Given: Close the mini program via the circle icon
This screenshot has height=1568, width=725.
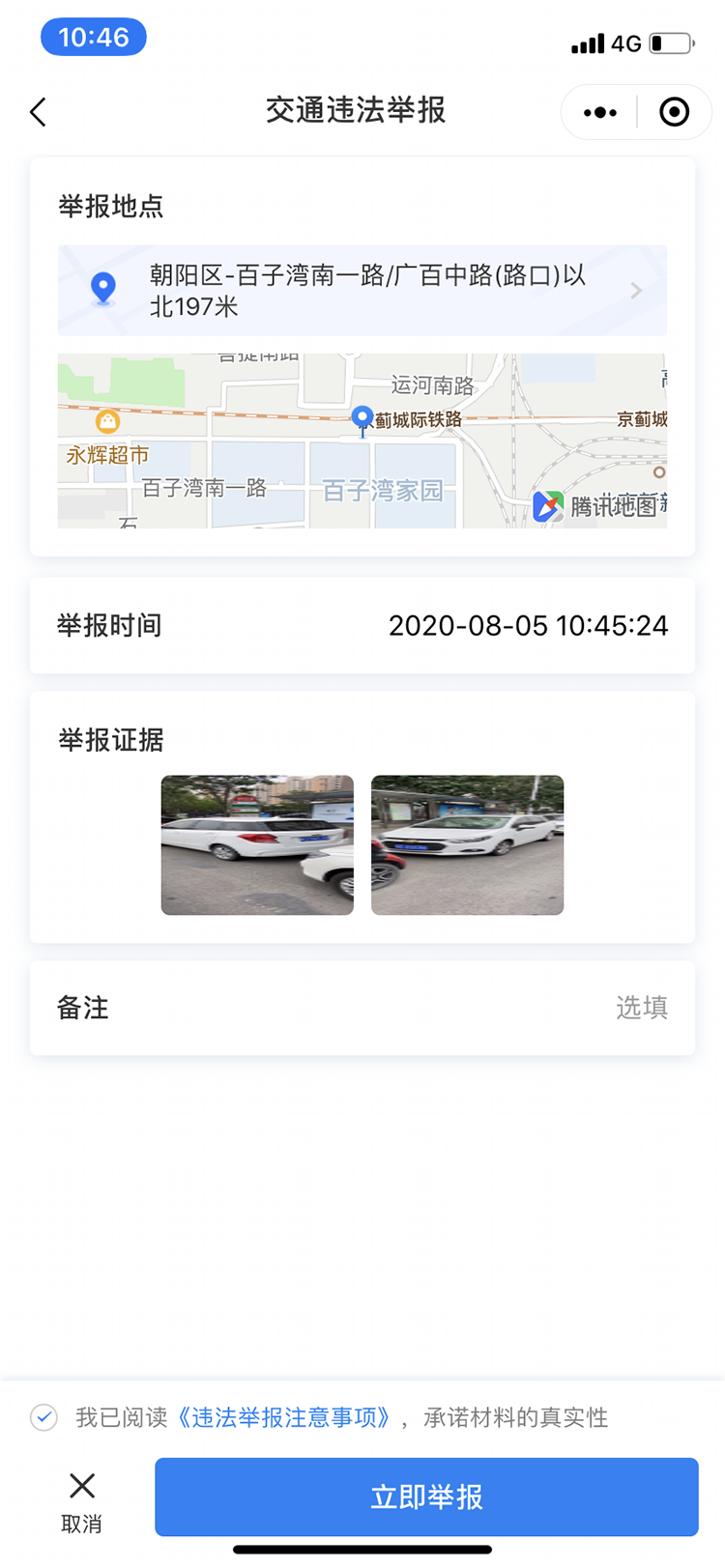Looking at the screenshot, I should [674, 113].
